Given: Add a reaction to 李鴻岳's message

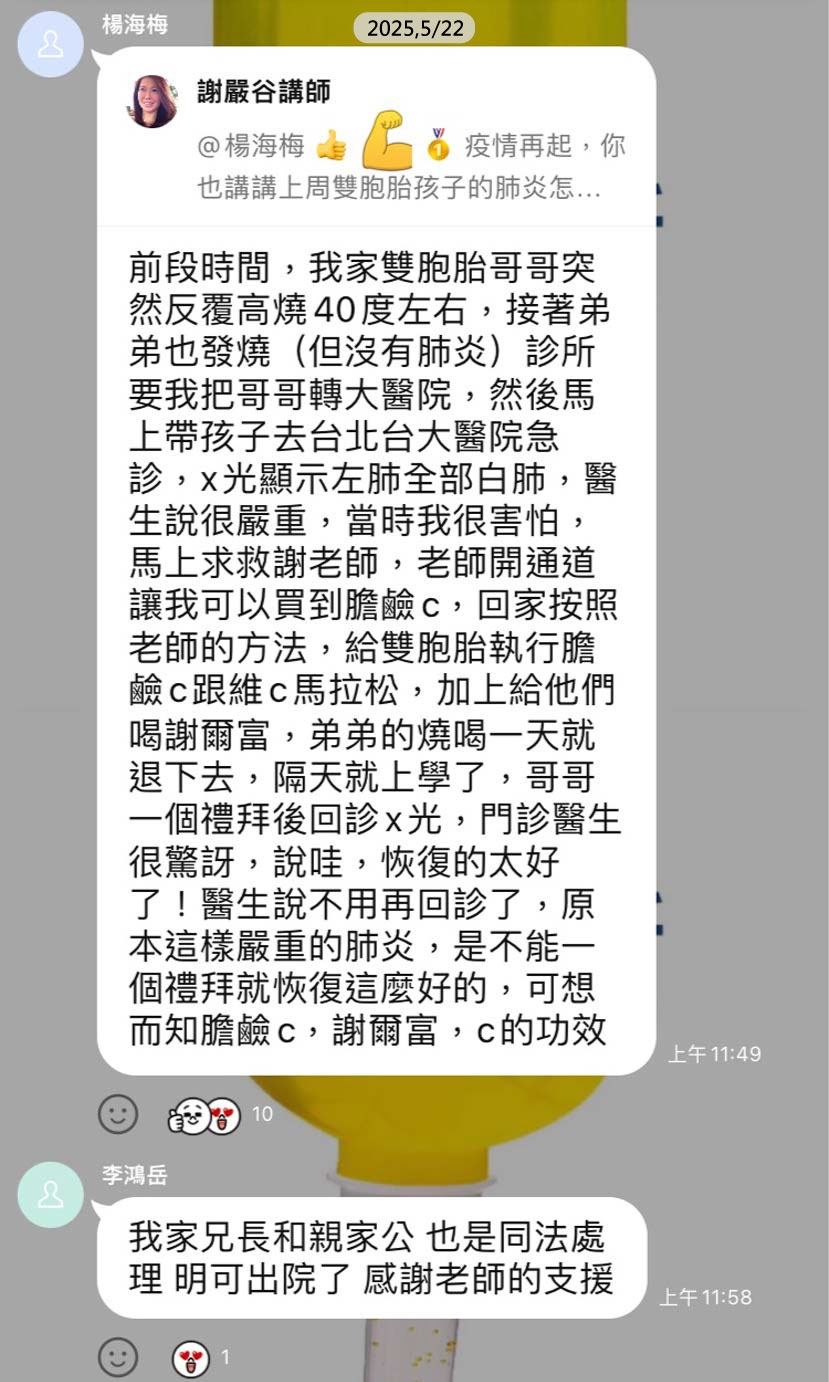Looking at the screenshot, I should coord(118,1357).
